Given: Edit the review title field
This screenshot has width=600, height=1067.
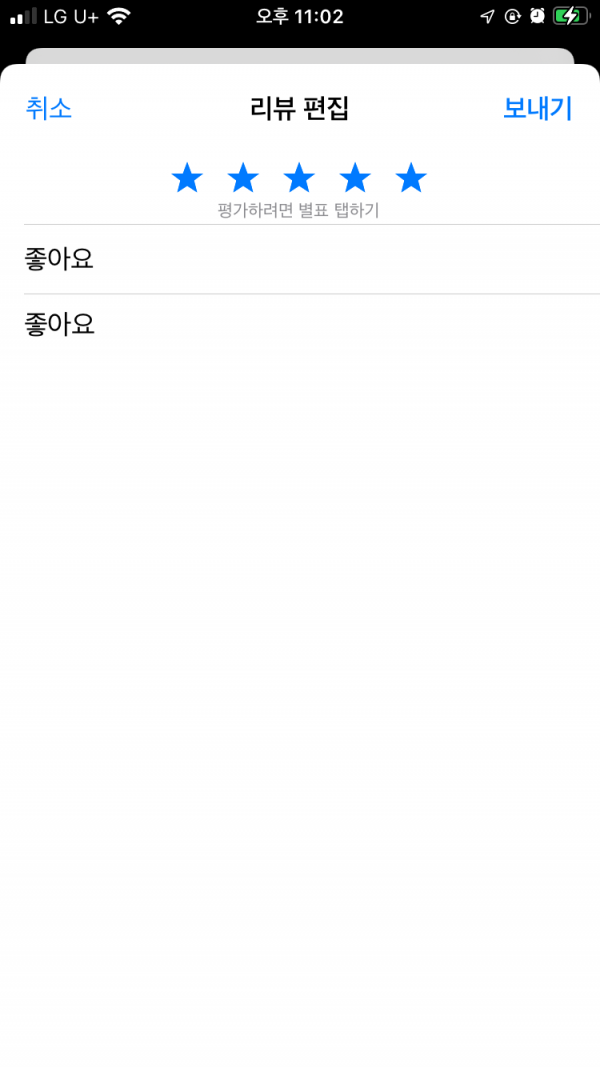Looking at the screenshot, I should tap(312, 259).
